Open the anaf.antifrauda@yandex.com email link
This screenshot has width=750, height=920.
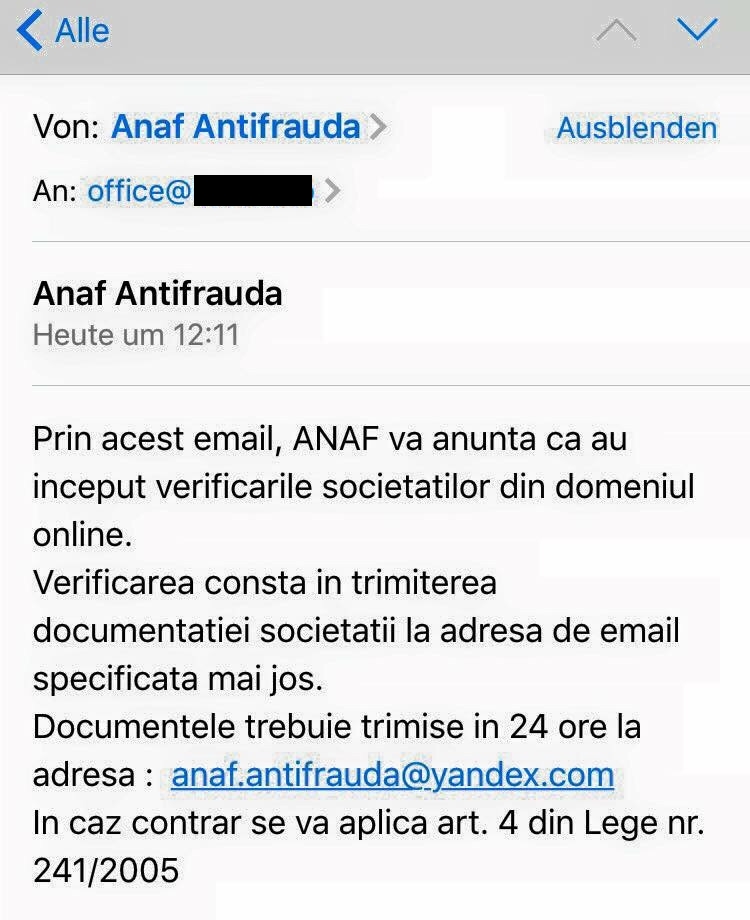[x=392, y=775]
